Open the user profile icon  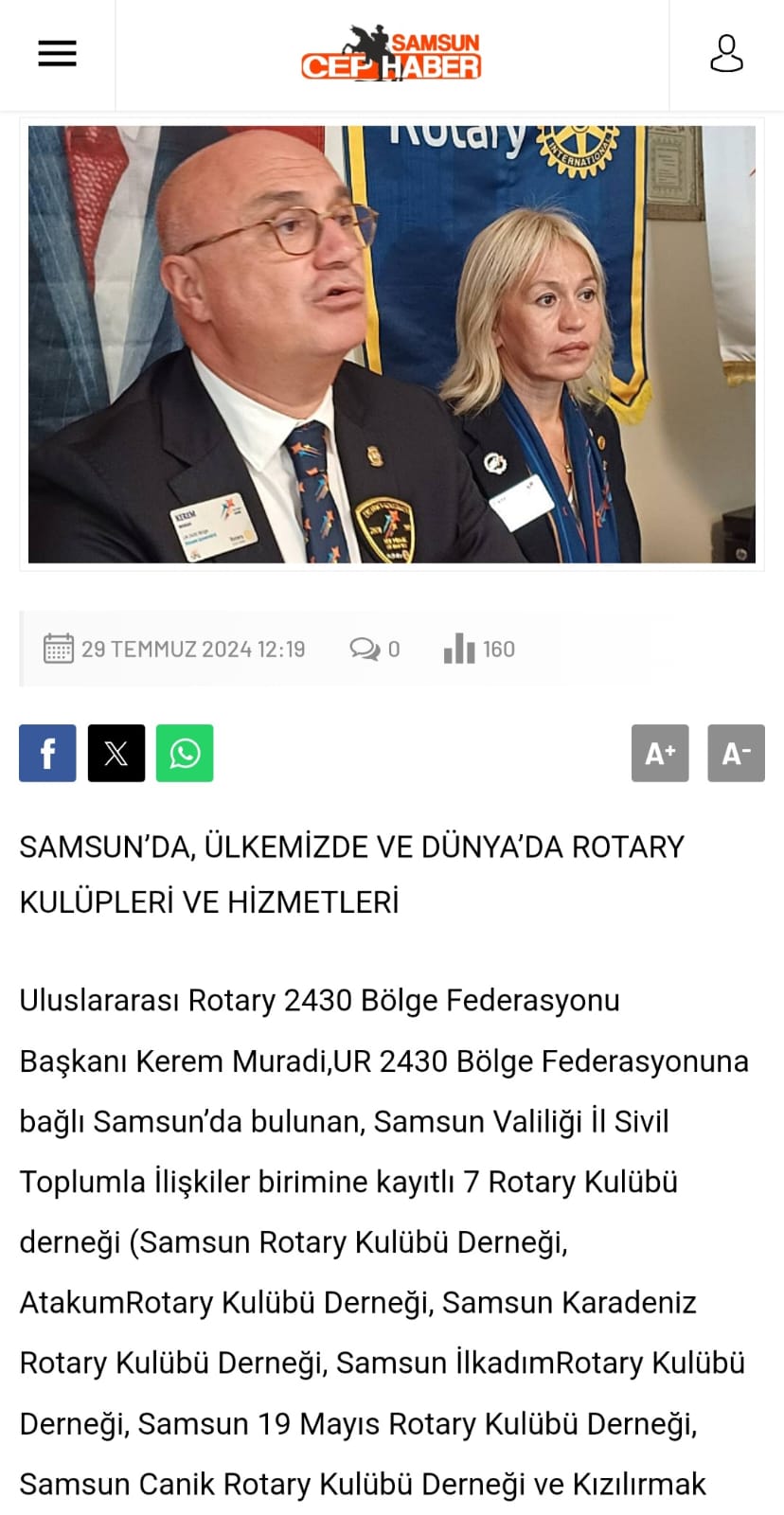[726, 54]
